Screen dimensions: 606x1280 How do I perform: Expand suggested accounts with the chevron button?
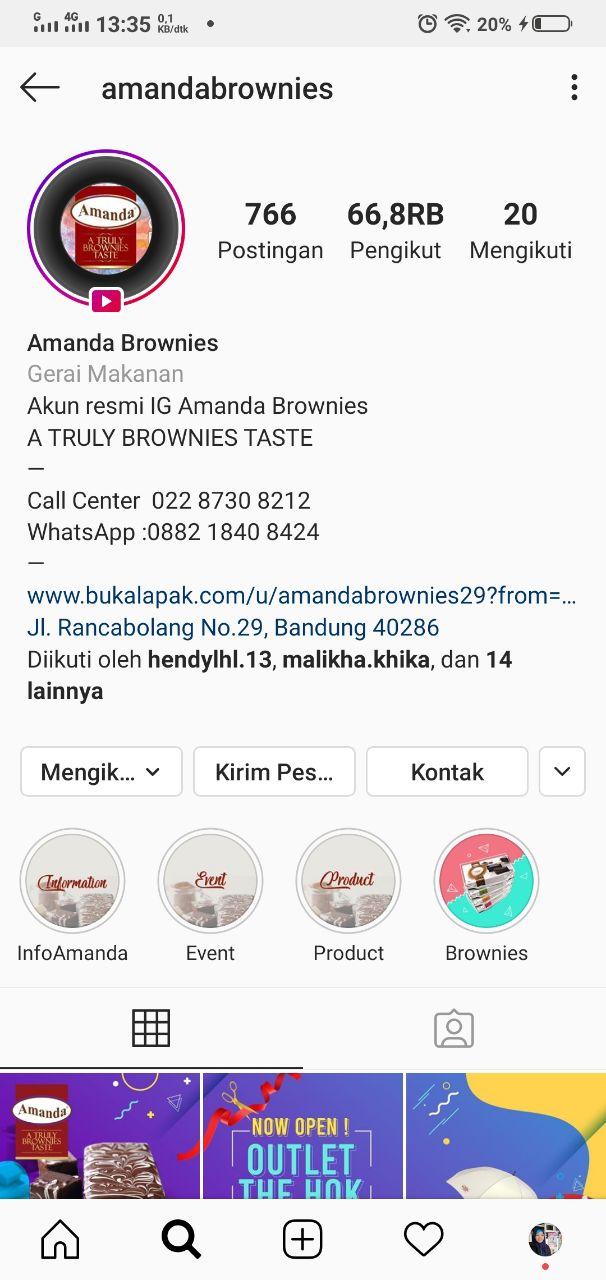pos(562,772)
